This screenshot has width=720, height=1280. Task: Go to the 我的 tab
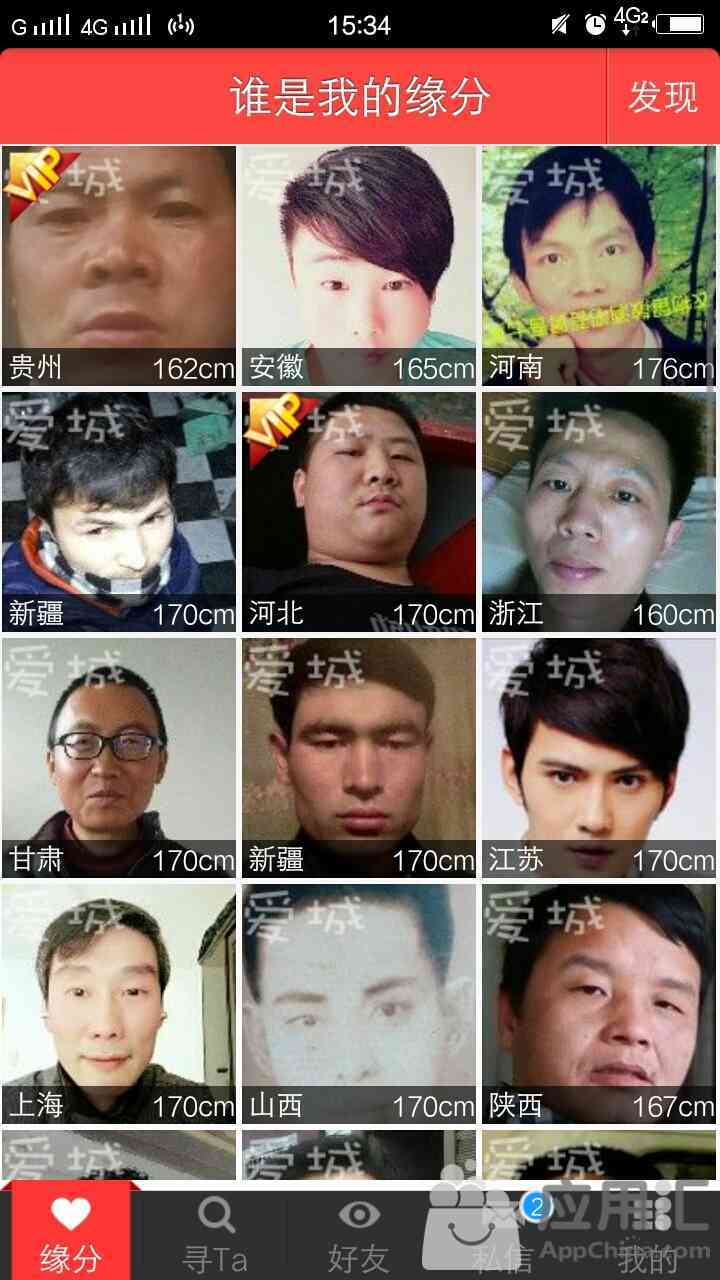[x=647, y=1236]
